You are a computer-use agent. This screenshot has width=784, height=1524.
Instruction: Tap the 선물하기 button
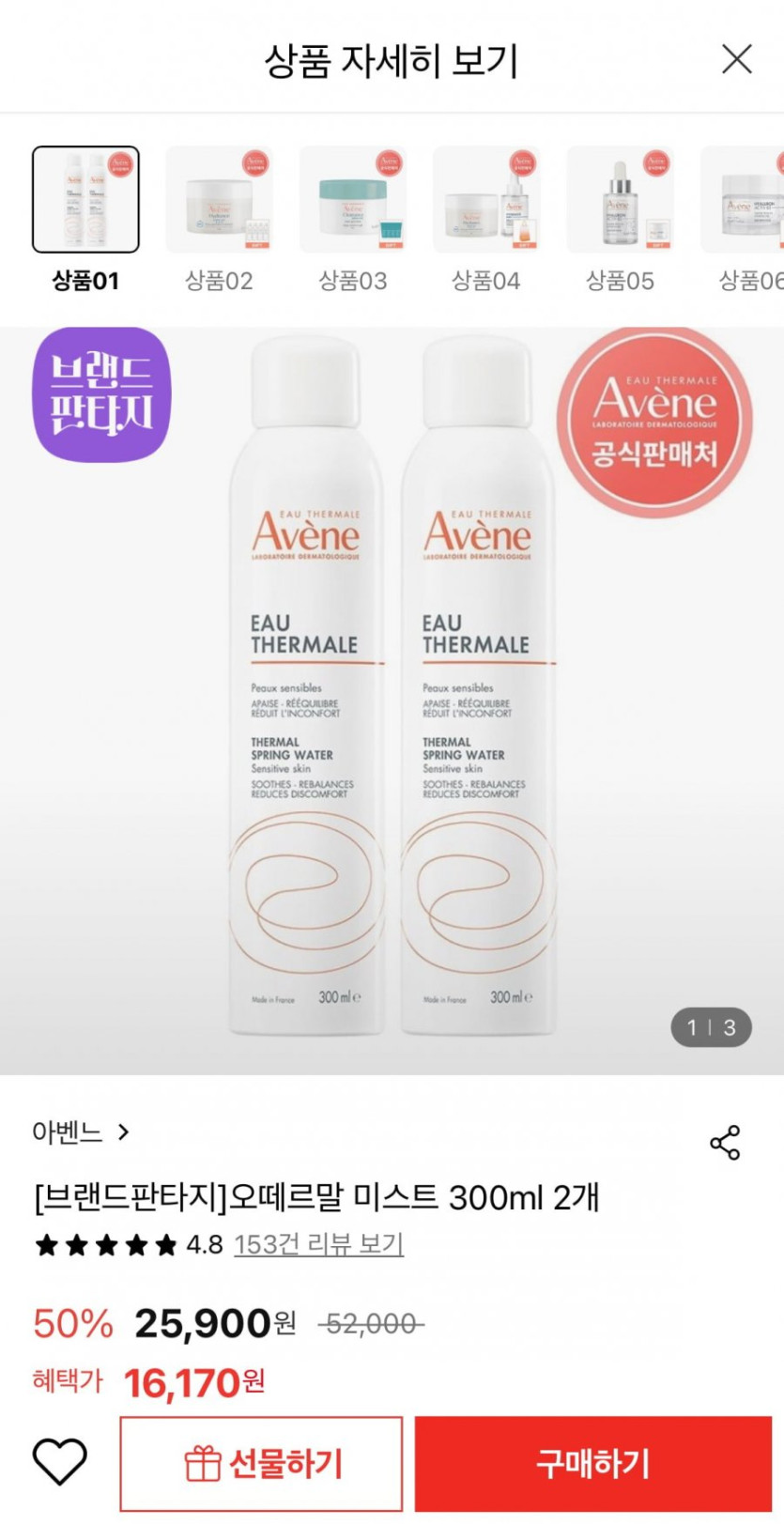[x=261, y=1464]
